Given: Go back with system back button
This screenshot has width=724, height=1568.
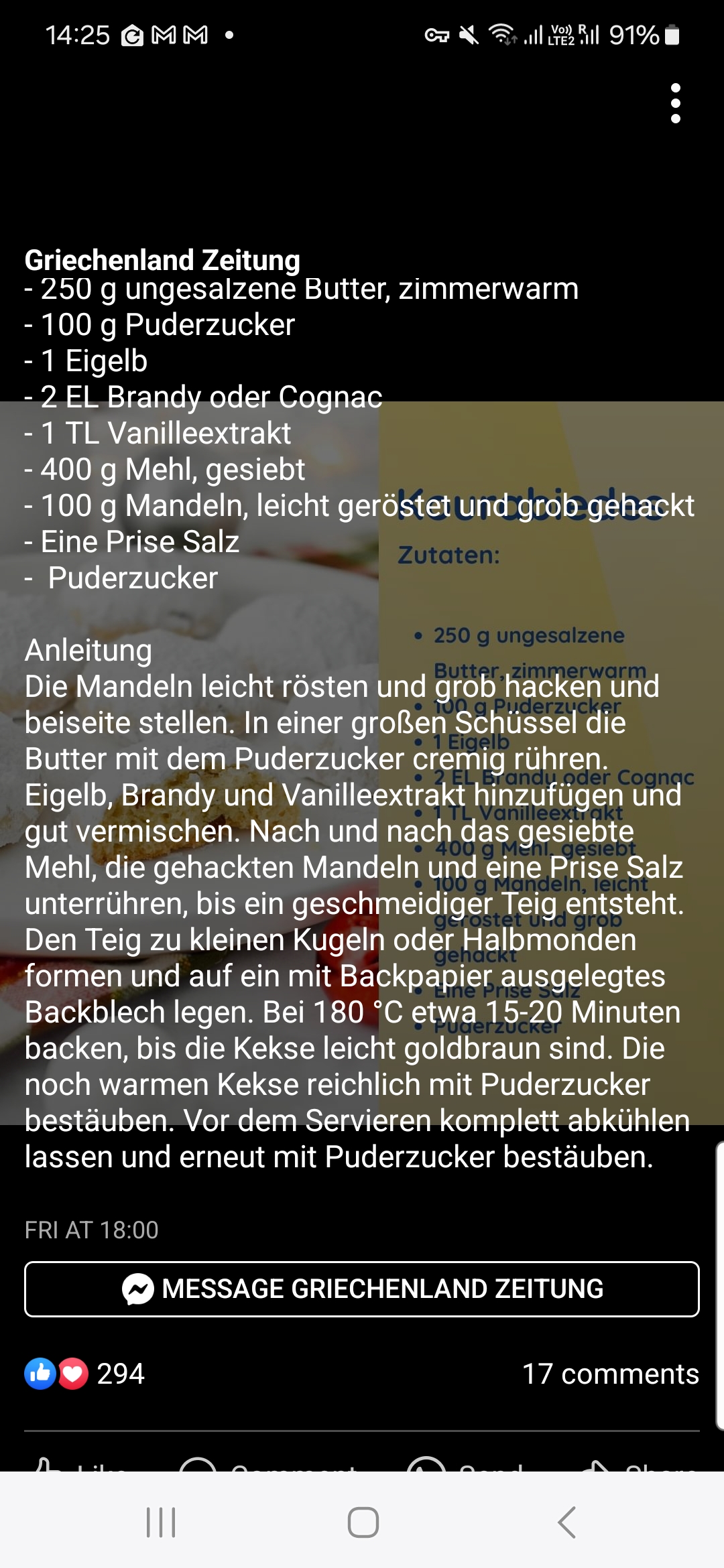Looking at the screenshot, I should (566, 1522).
